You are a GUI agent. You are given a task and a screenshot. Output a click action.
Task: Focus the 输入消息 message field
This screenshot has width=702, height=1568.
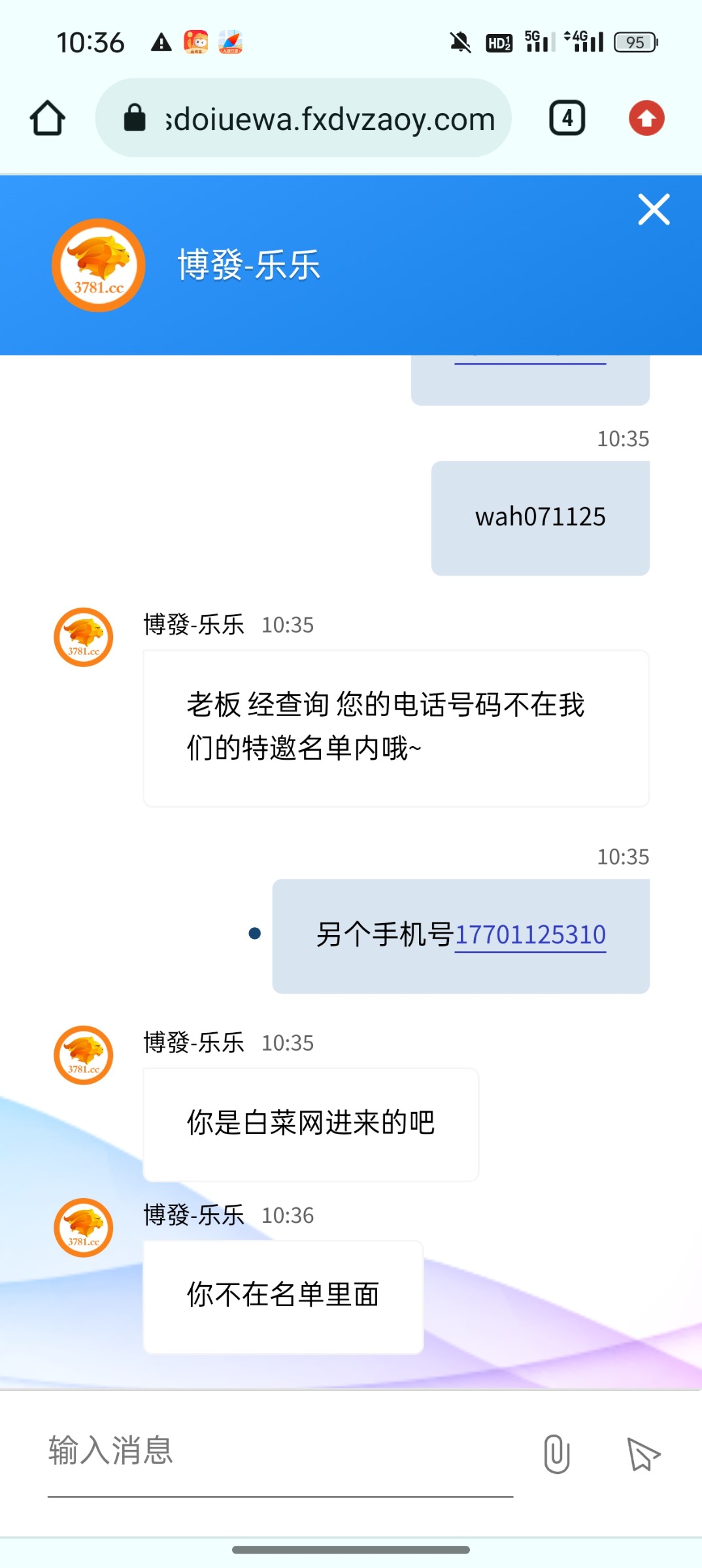[280, 1452]
